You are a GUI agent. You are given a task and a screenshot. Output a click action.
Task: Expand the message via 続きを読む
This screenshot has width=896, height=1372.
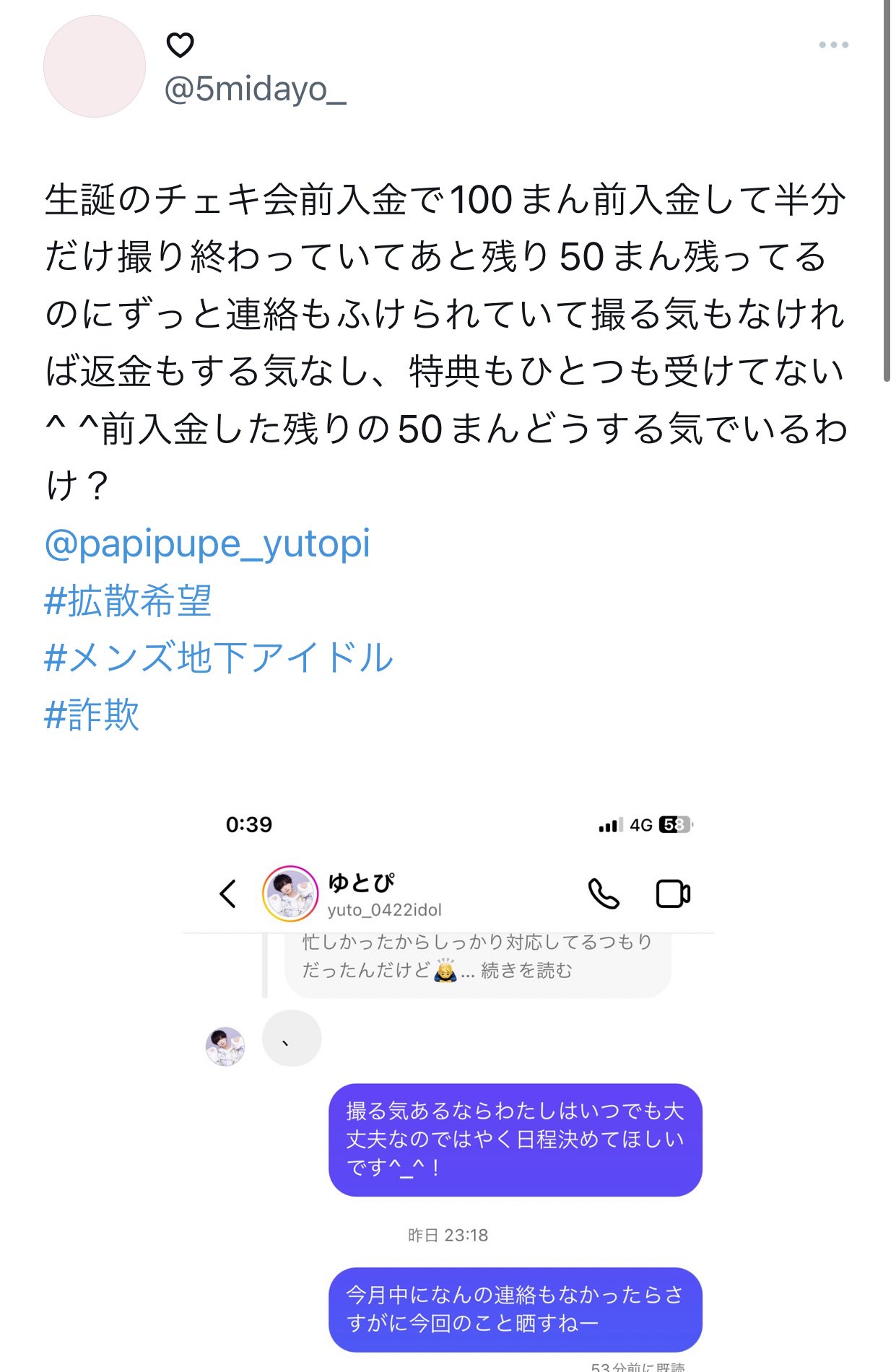click(528, 971)
